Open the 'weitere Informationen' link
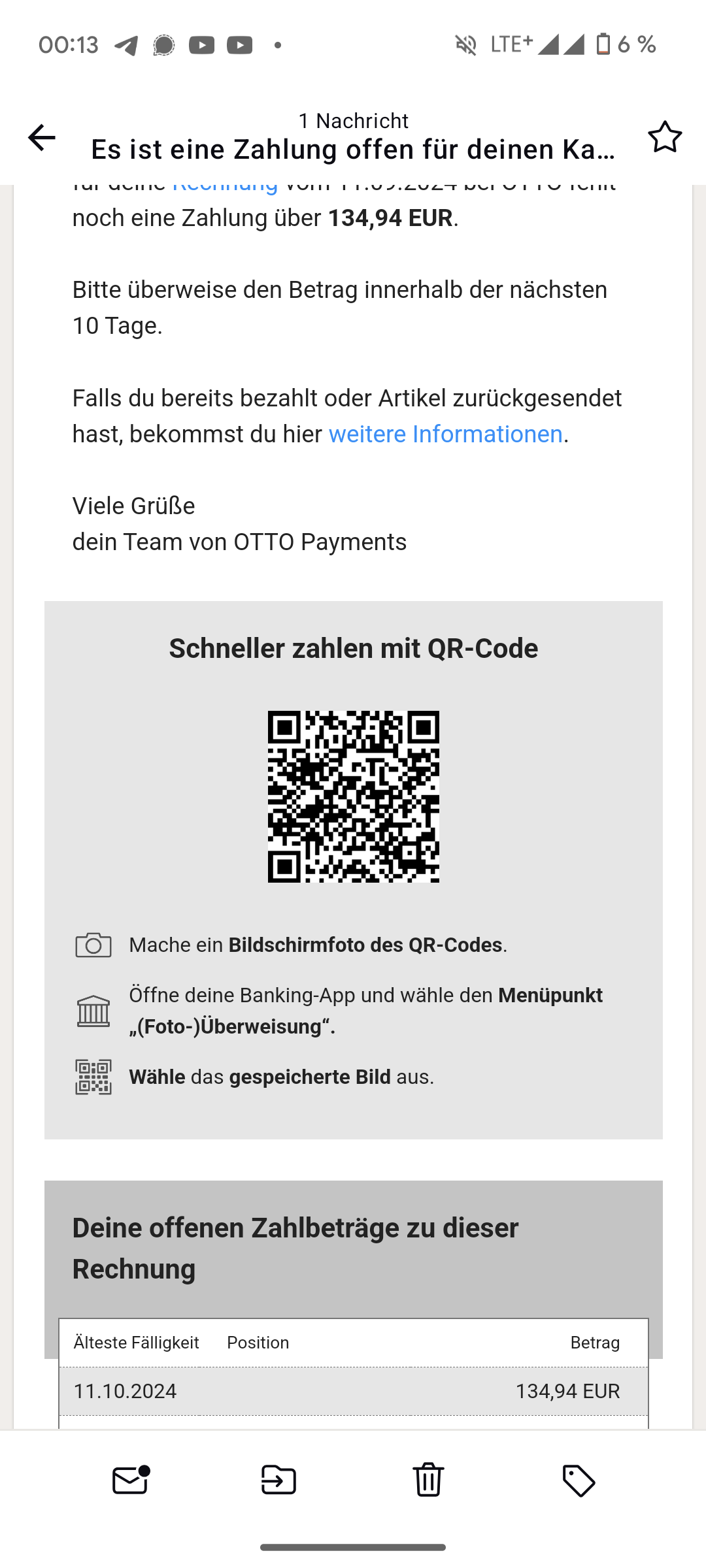 pyautogui.click(x=445, y=434)
